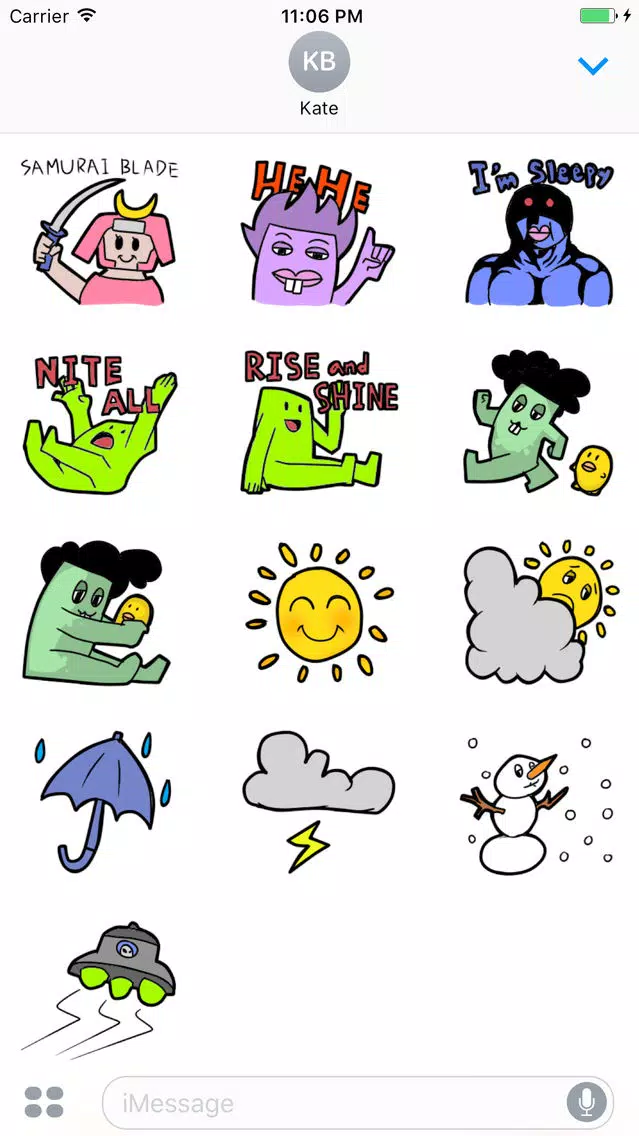Choose the smiling sun sticker
This screenshot has width=639, height=1136.
tap(317, 612)
